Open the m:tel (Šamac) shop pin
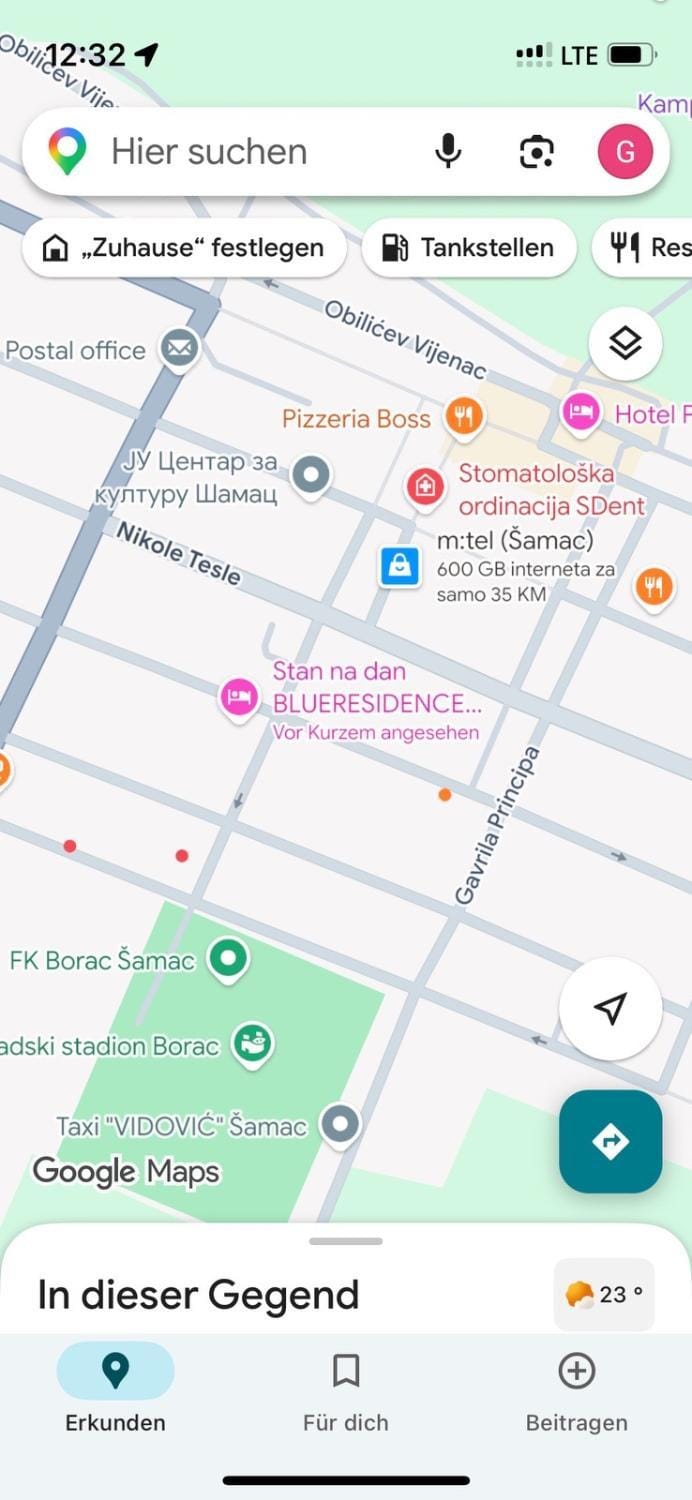Image resolution: width=692 pixels, height=1500 pixels. pyautogui.click(x=400, y=566)
